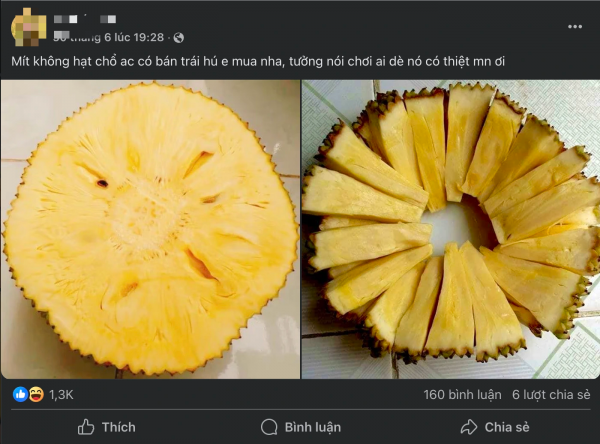
Task: Like the post with the Thích button
Action: (106, 427)
